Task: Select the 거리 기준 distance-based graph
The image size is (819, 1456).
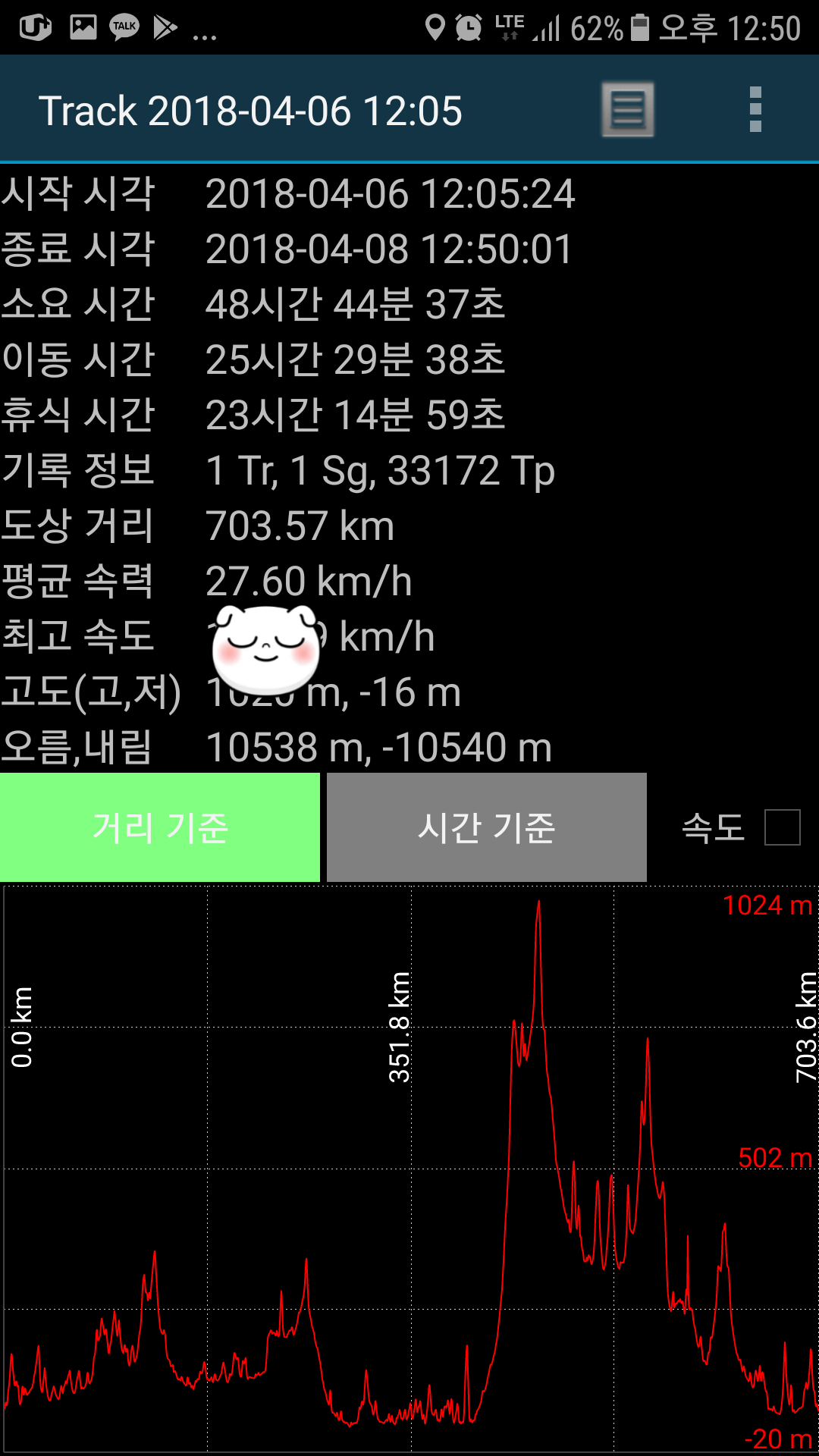Action: click(160, 827)
